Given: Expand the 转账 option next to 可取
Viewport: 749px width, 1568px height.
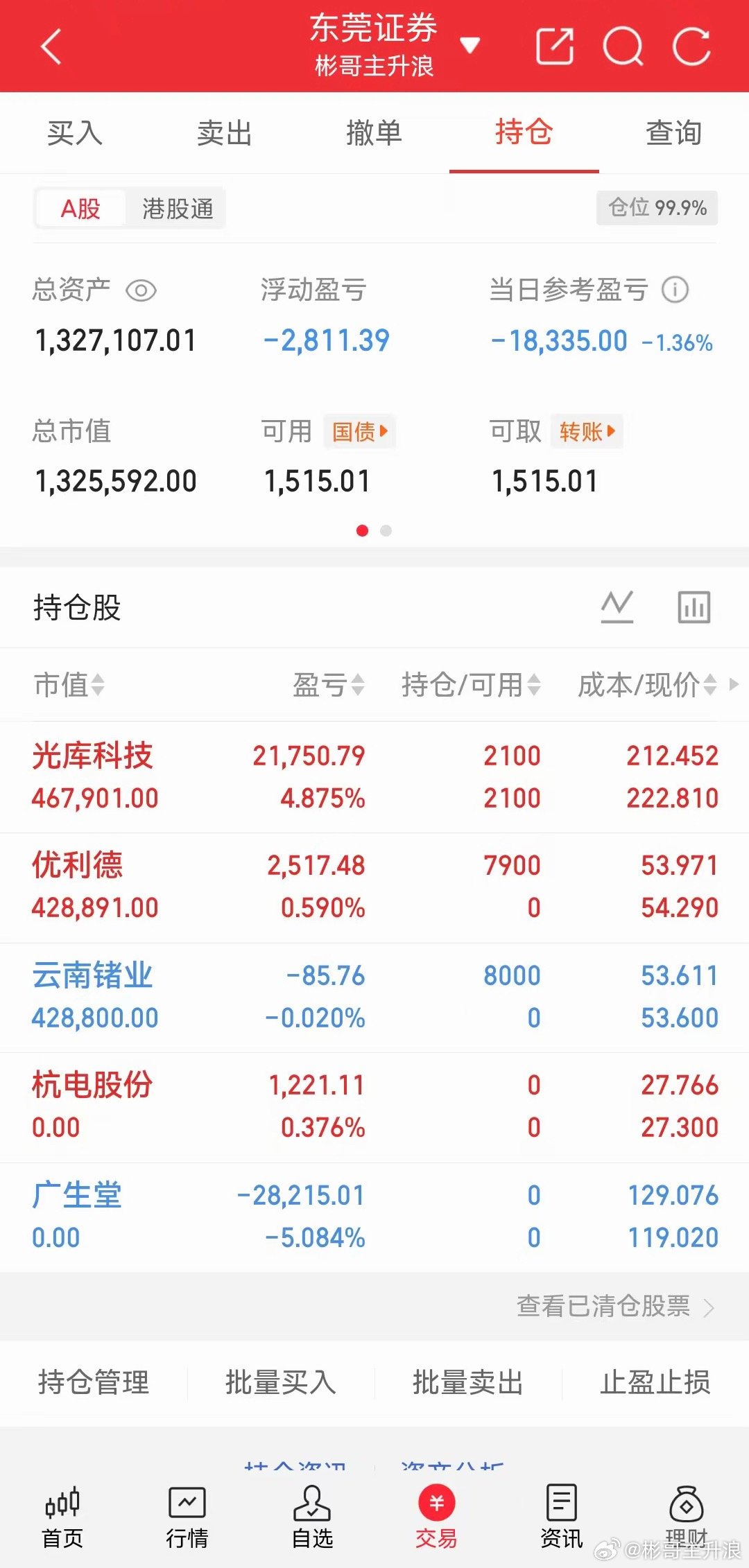Looking at the screenshot, I should (587, 431).
